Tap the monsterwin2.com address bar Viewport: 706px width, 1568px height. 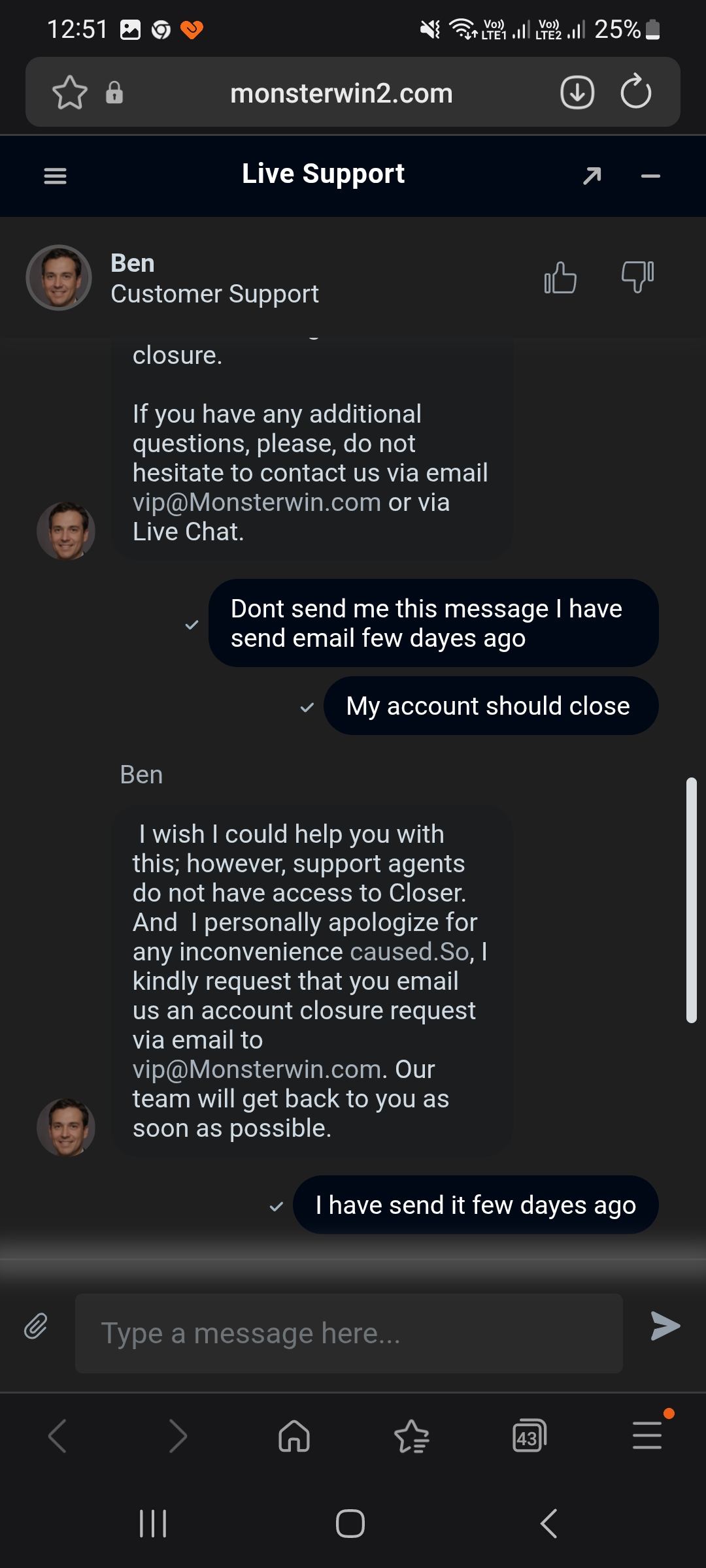point(341,93)
